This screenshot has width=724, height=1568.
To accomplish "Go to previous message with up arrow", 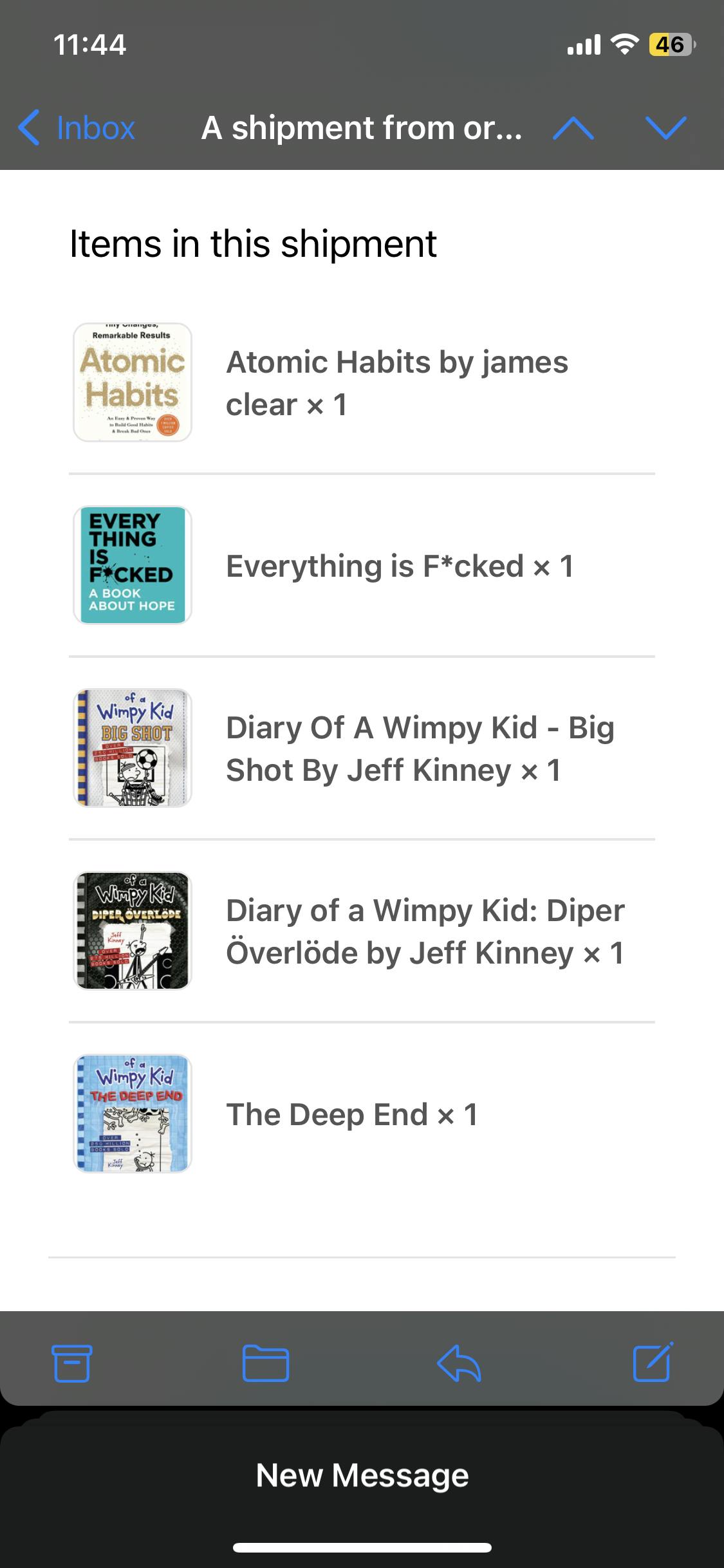I will point(573,128).
